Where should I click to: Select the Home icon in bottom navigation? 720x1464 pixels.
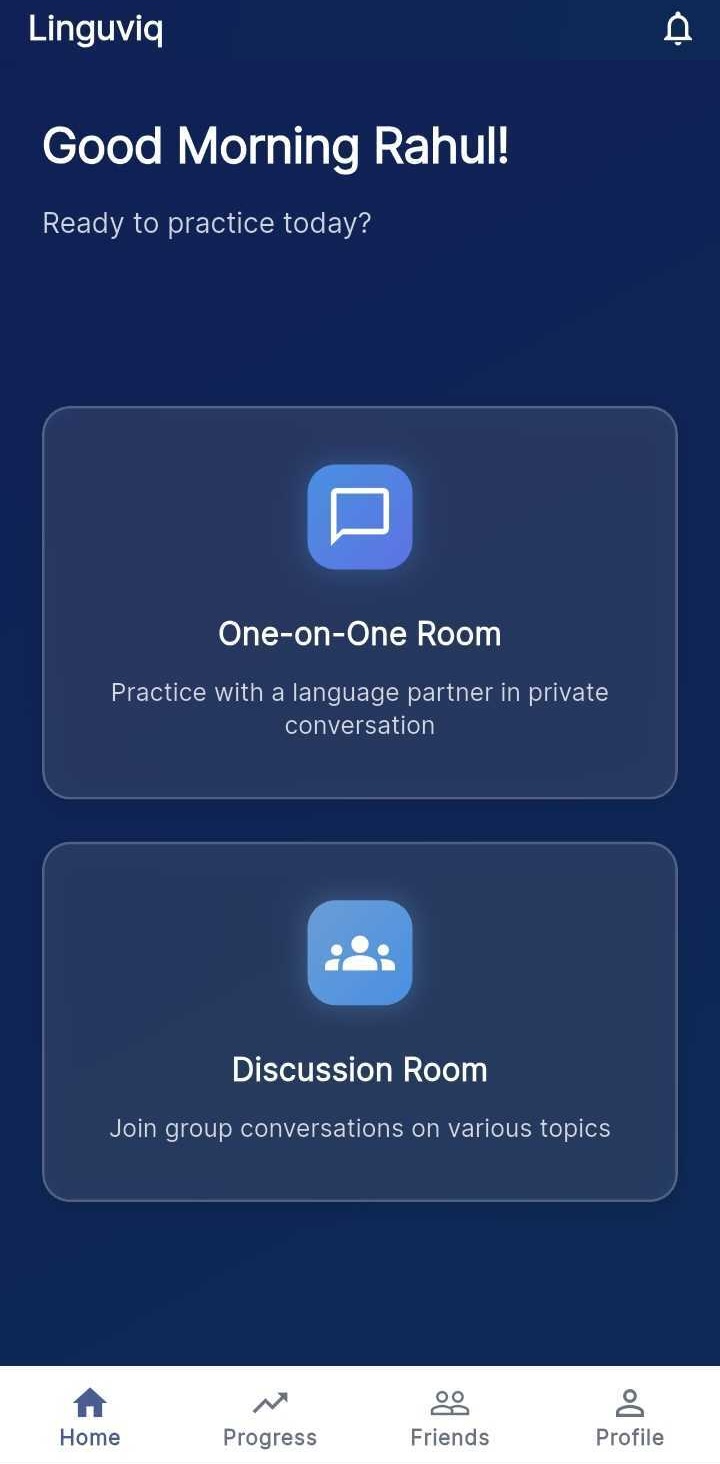click(89, 1402)
